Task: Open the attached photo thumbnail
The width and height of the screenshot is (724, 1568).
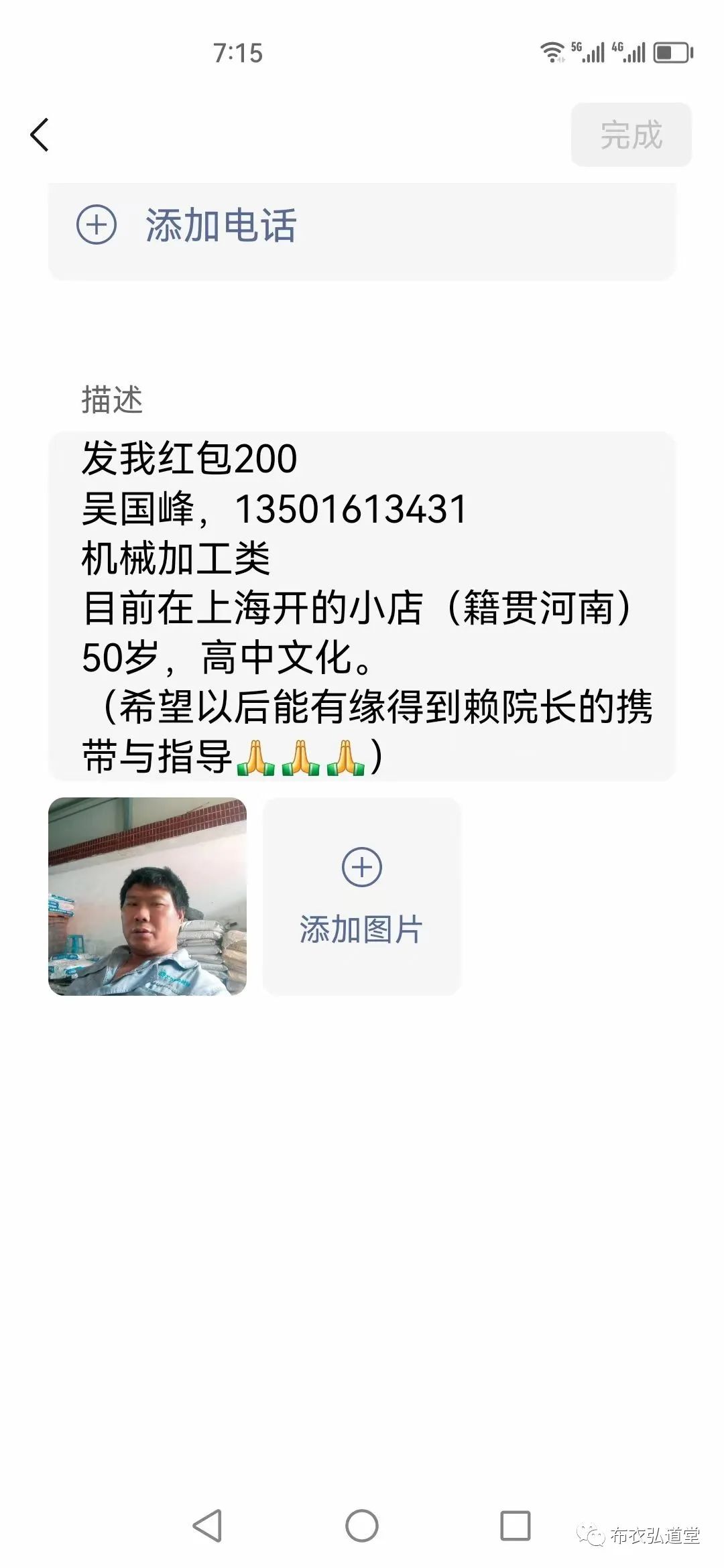Action: 147,897
